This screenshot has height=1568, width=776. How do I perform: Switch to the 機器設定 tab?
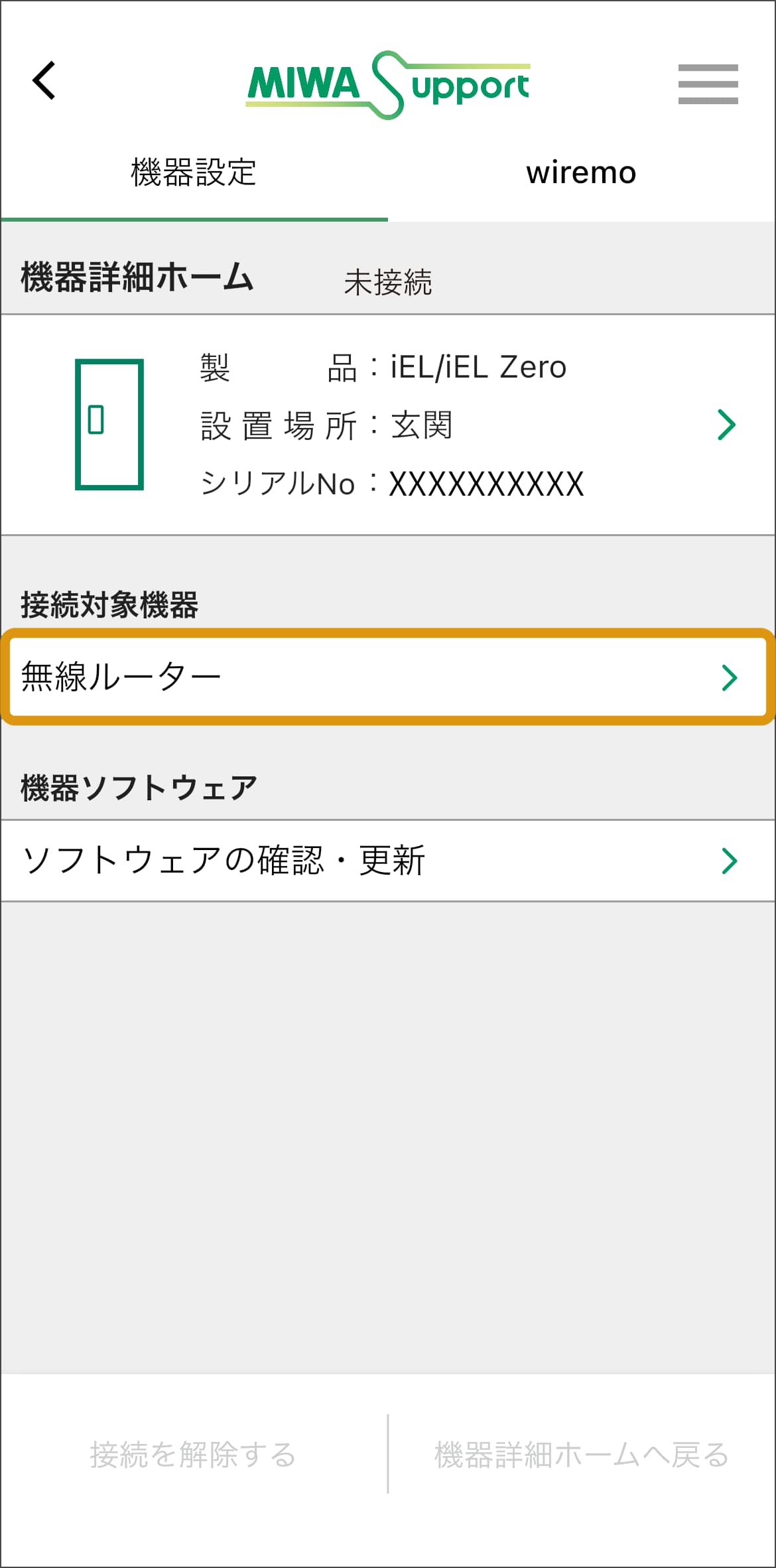click(194, 173)
